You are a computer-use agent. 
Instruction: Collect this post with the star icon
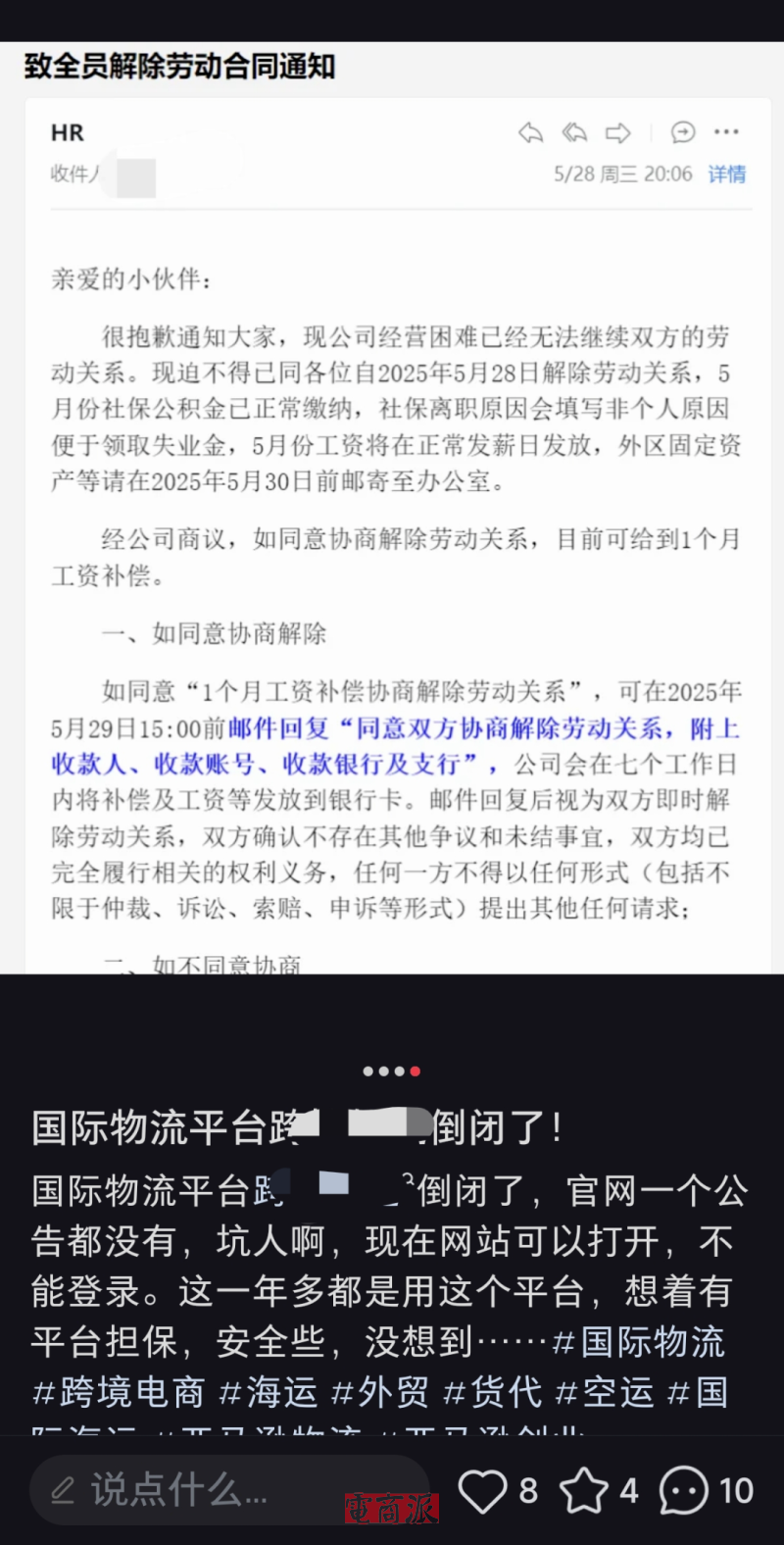click(584, 1491)
